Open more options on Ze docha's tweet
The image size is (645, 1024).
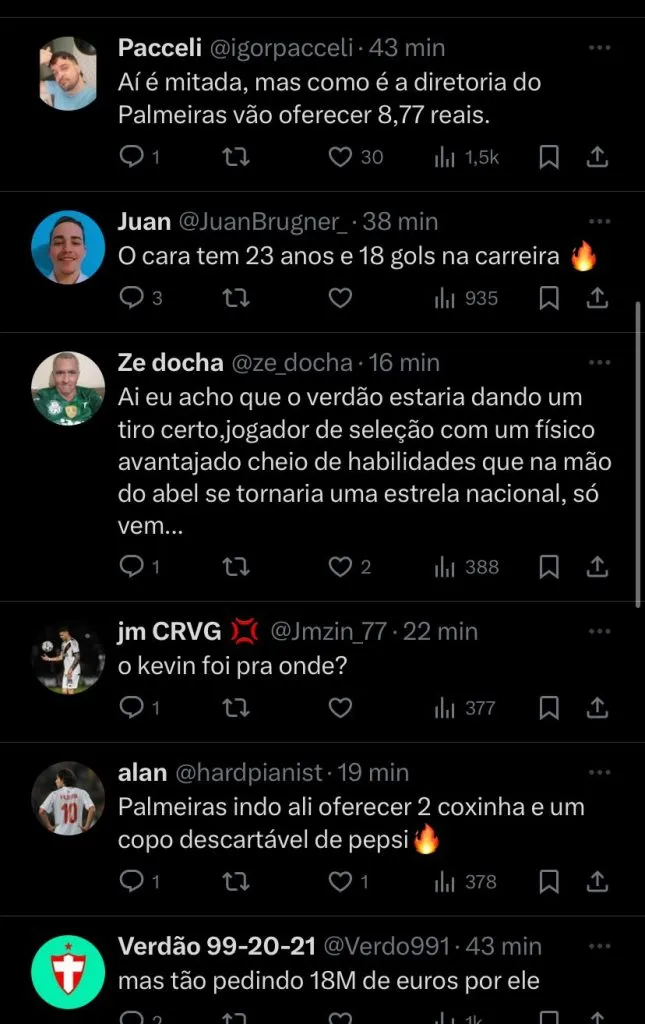[599, 363]
